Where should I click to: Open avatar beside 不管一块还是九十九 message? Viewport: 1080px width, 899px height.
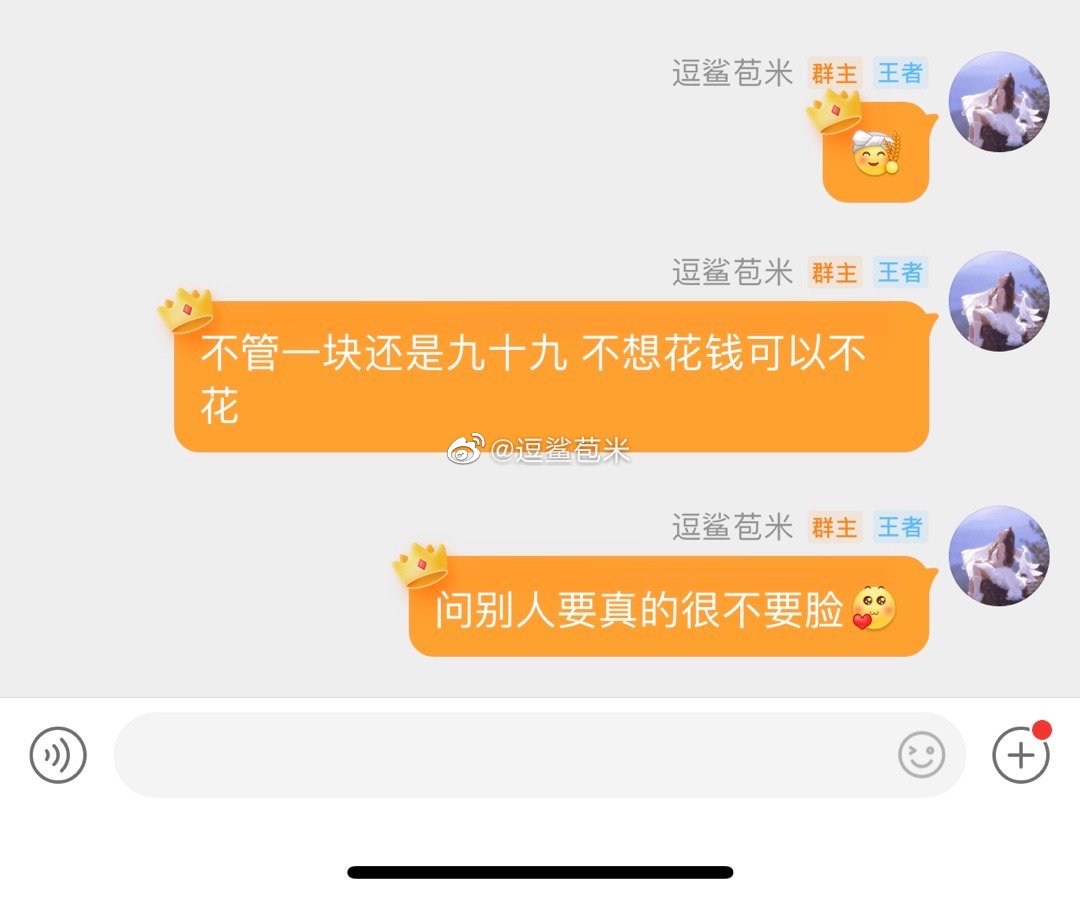998,301
